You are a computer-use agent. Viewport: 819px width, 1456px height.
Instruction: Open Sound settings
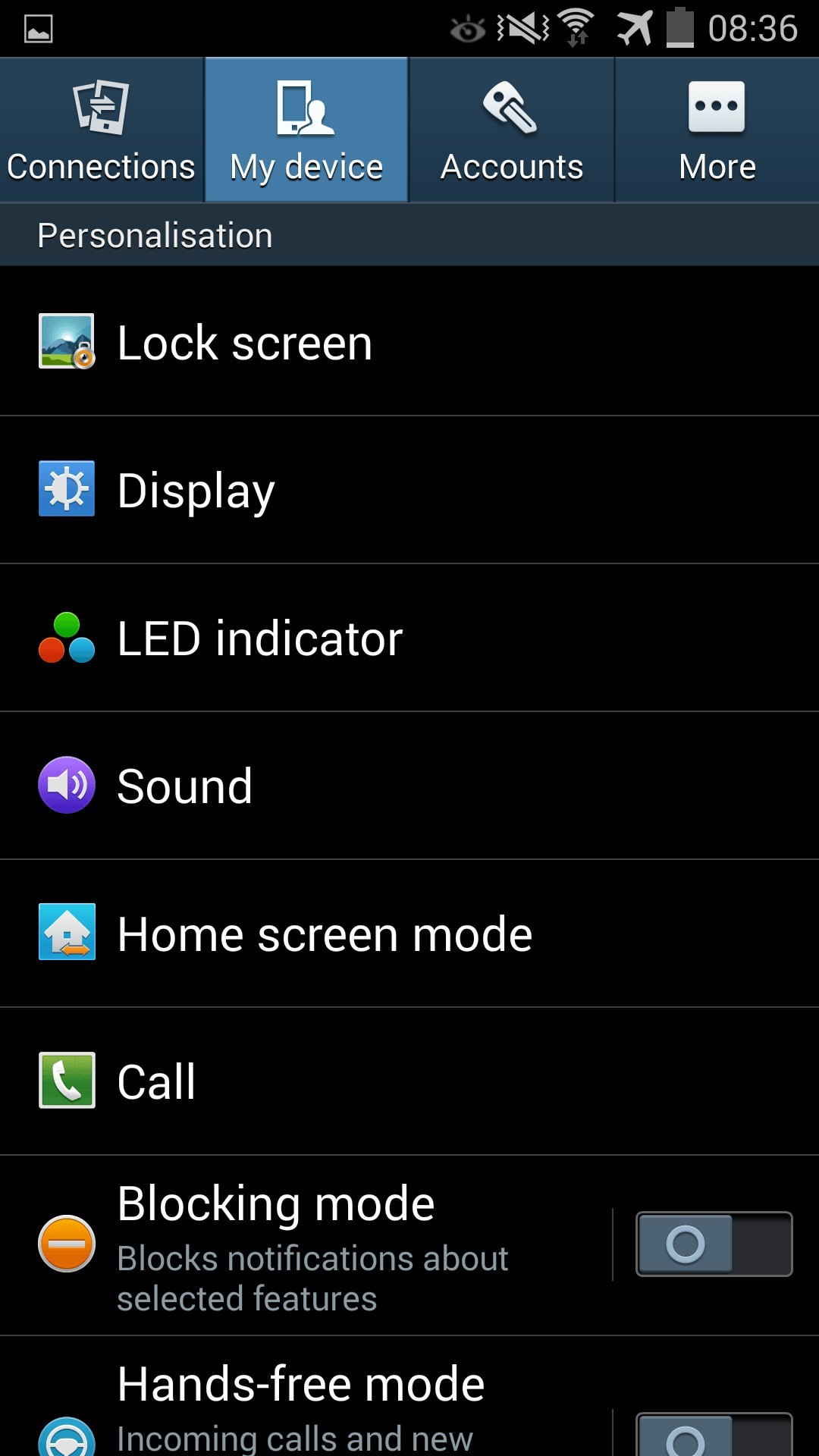409,786
